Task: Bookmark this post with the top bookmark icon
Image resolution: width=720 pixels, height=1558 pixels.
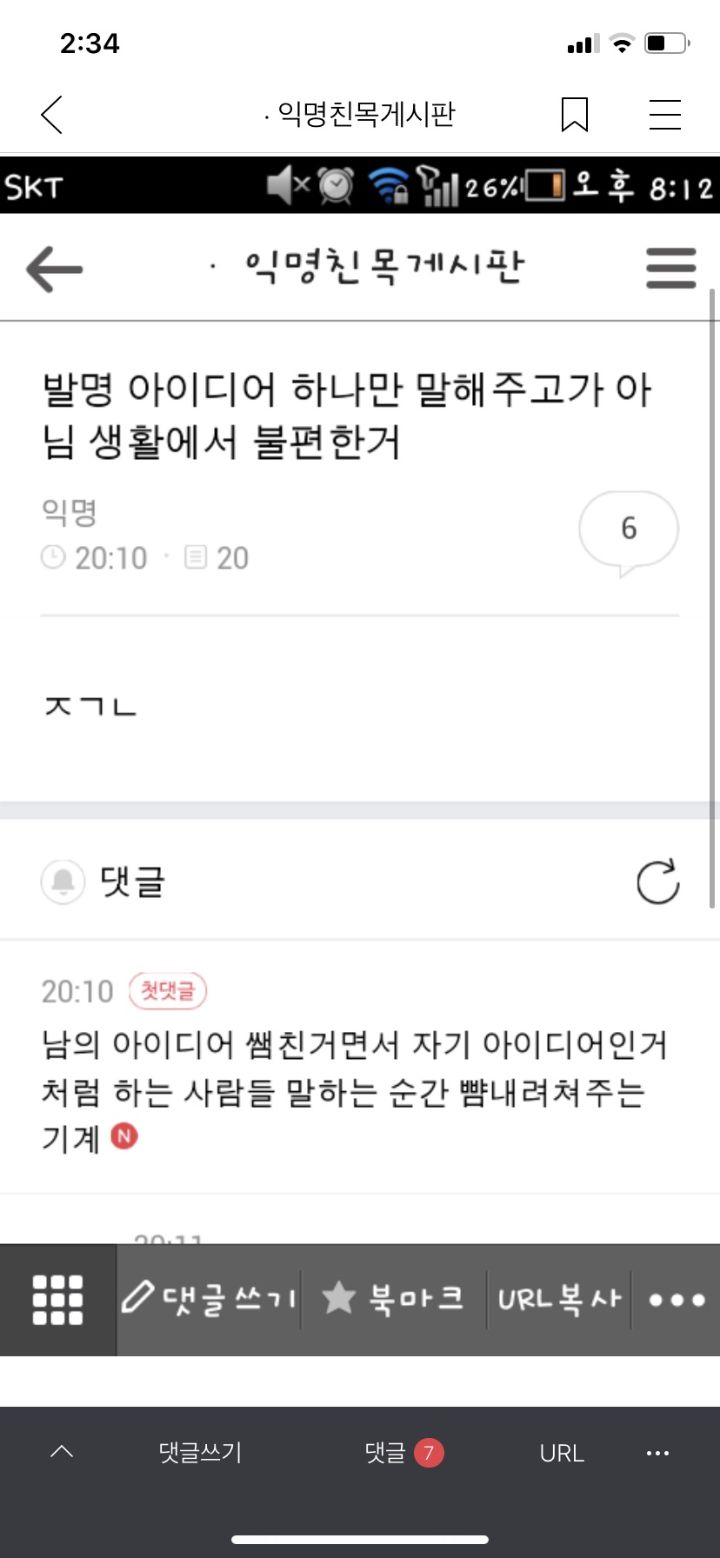Action: pyautogui.click(x=575, y=115)
